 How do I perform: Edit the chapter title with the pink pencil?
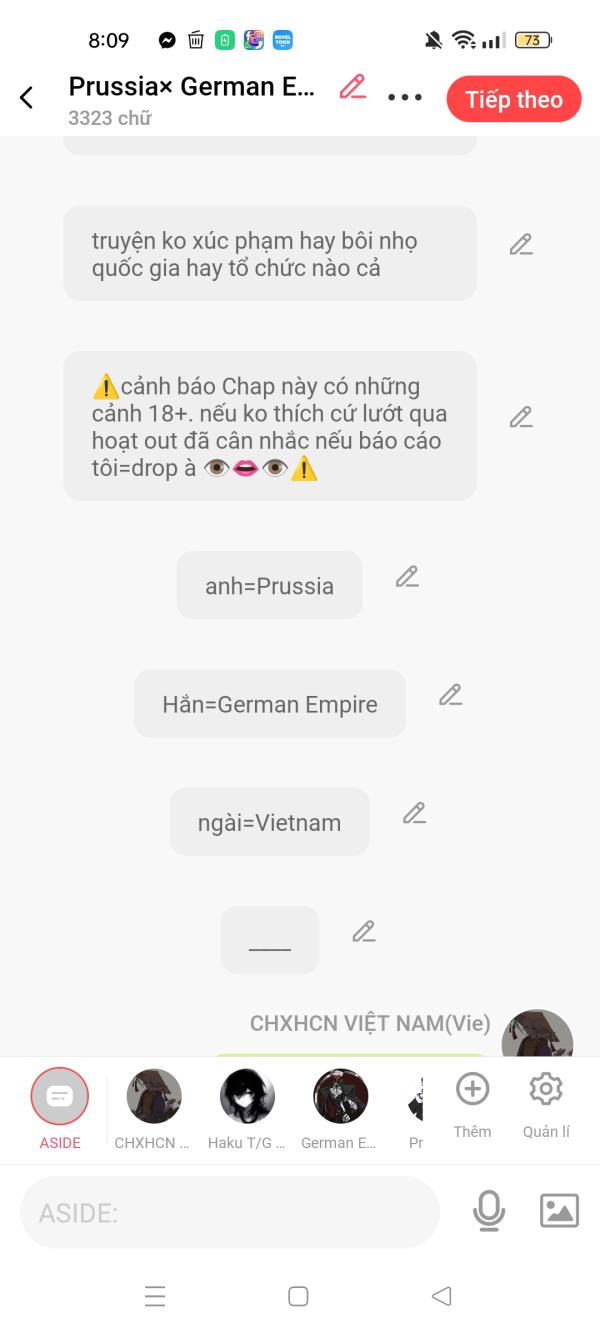[x=352, y=87]
